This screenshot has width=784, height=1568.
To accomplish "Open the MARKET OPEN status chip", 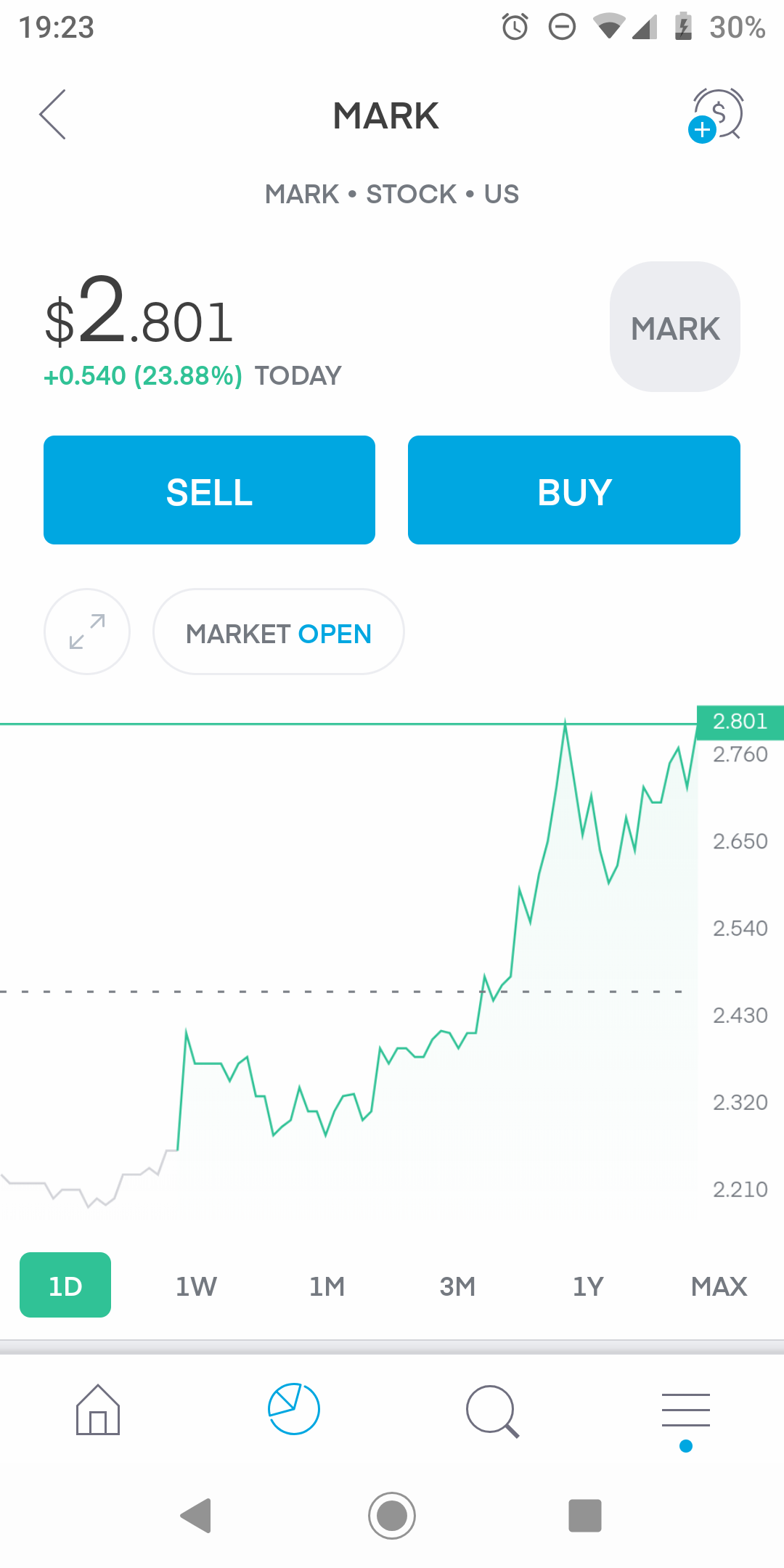I will click(278, 633).
